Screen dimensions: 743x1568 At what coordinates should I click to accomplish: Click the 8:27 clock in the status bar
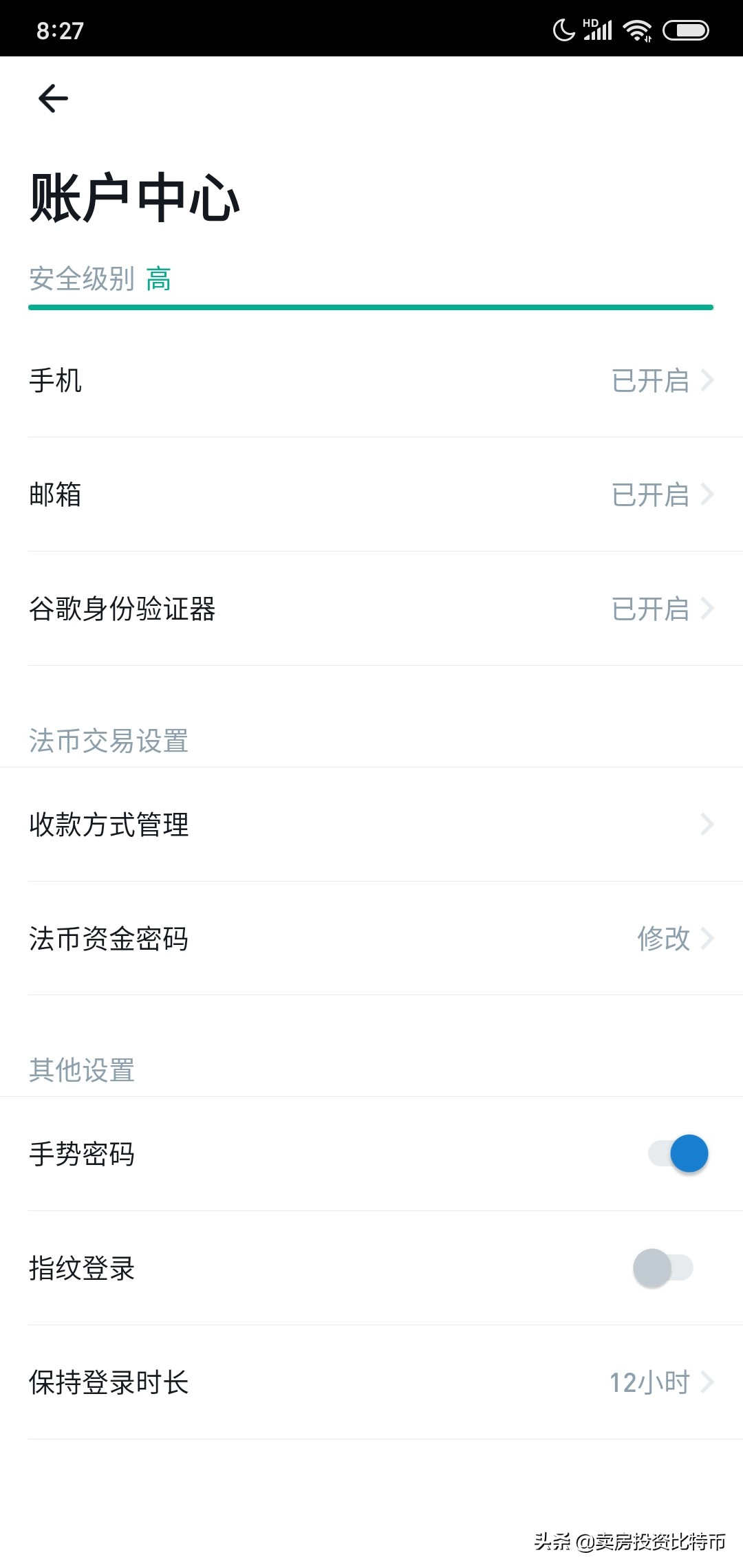point(61,30)
